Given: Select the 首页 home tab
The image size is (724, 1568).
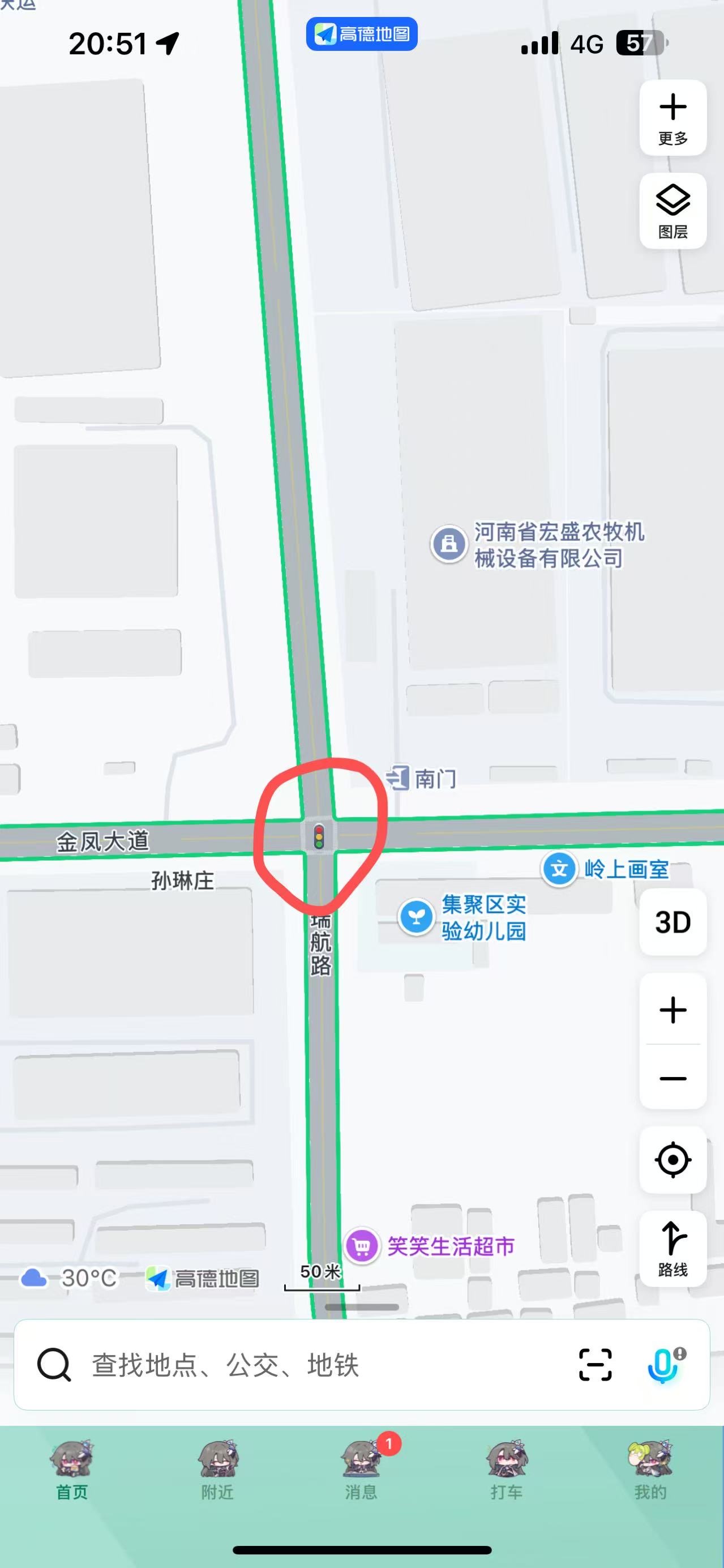Looking at the screenshot, I should point(72,1471).
